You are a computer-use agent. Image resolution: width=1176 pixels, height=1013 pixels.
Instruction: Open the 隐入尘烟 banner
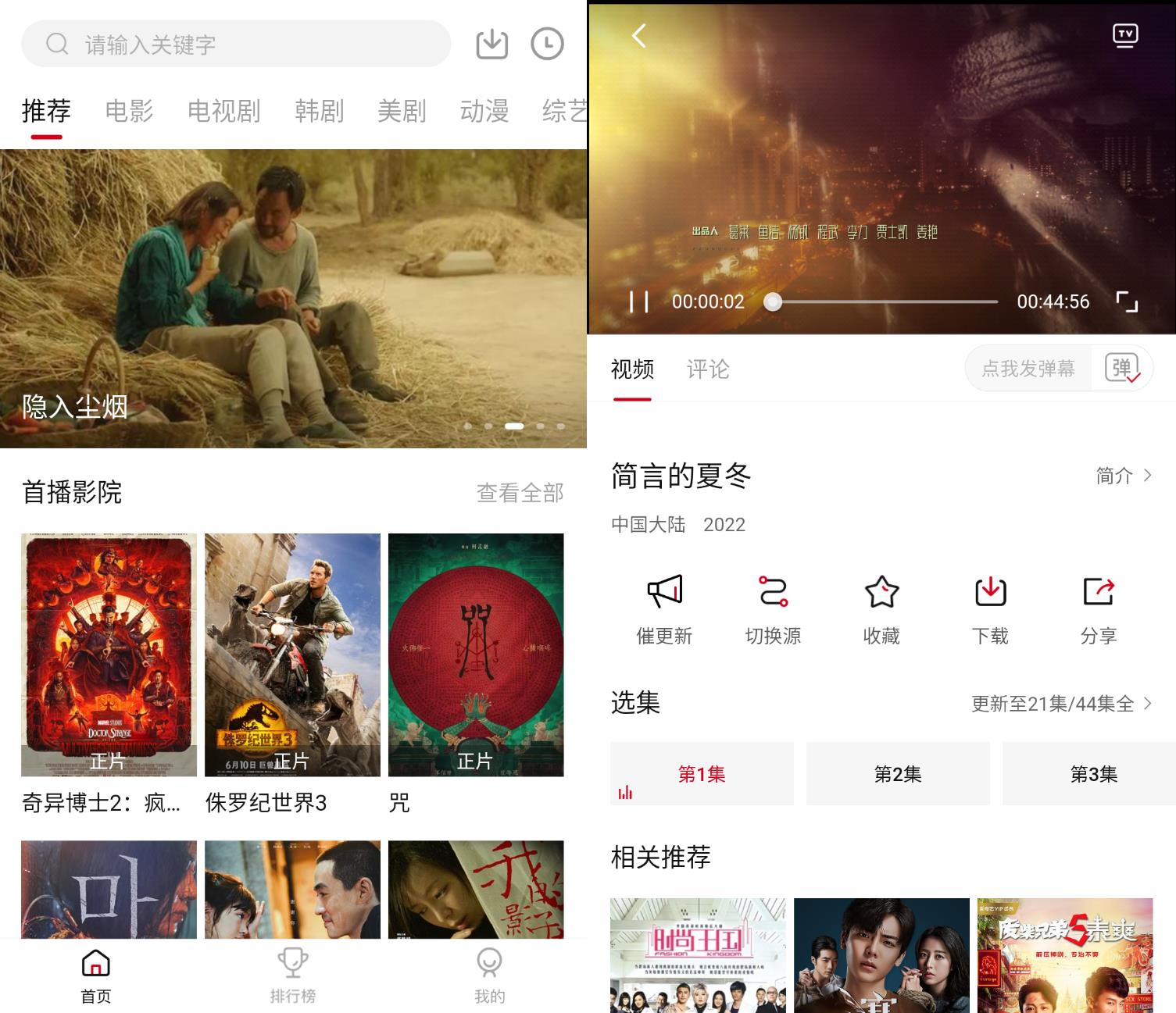293,298
